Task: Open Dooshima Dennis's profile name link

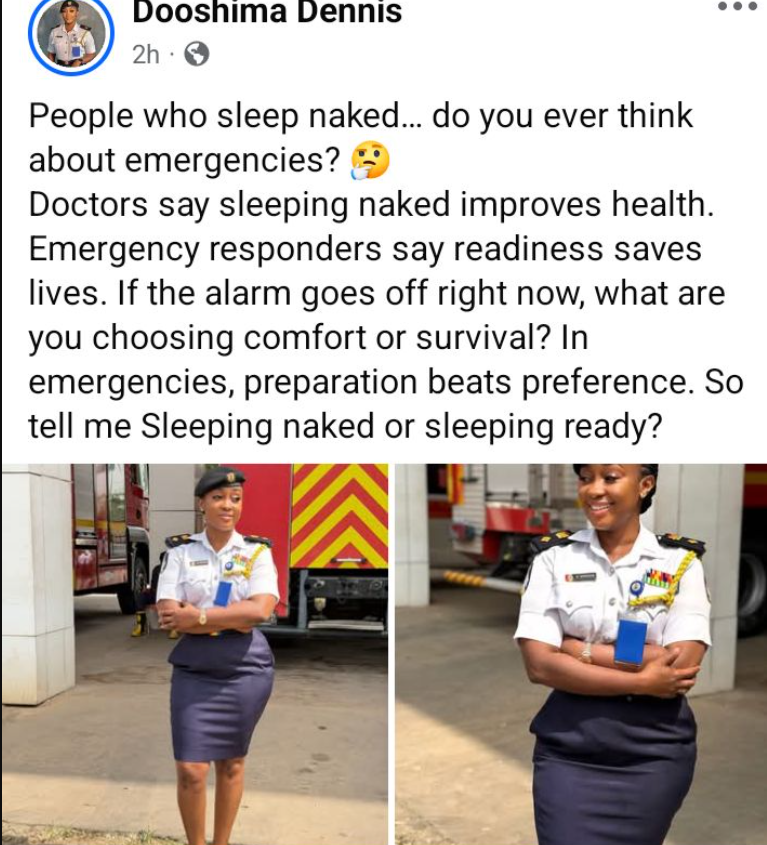Action: [267, 13]
